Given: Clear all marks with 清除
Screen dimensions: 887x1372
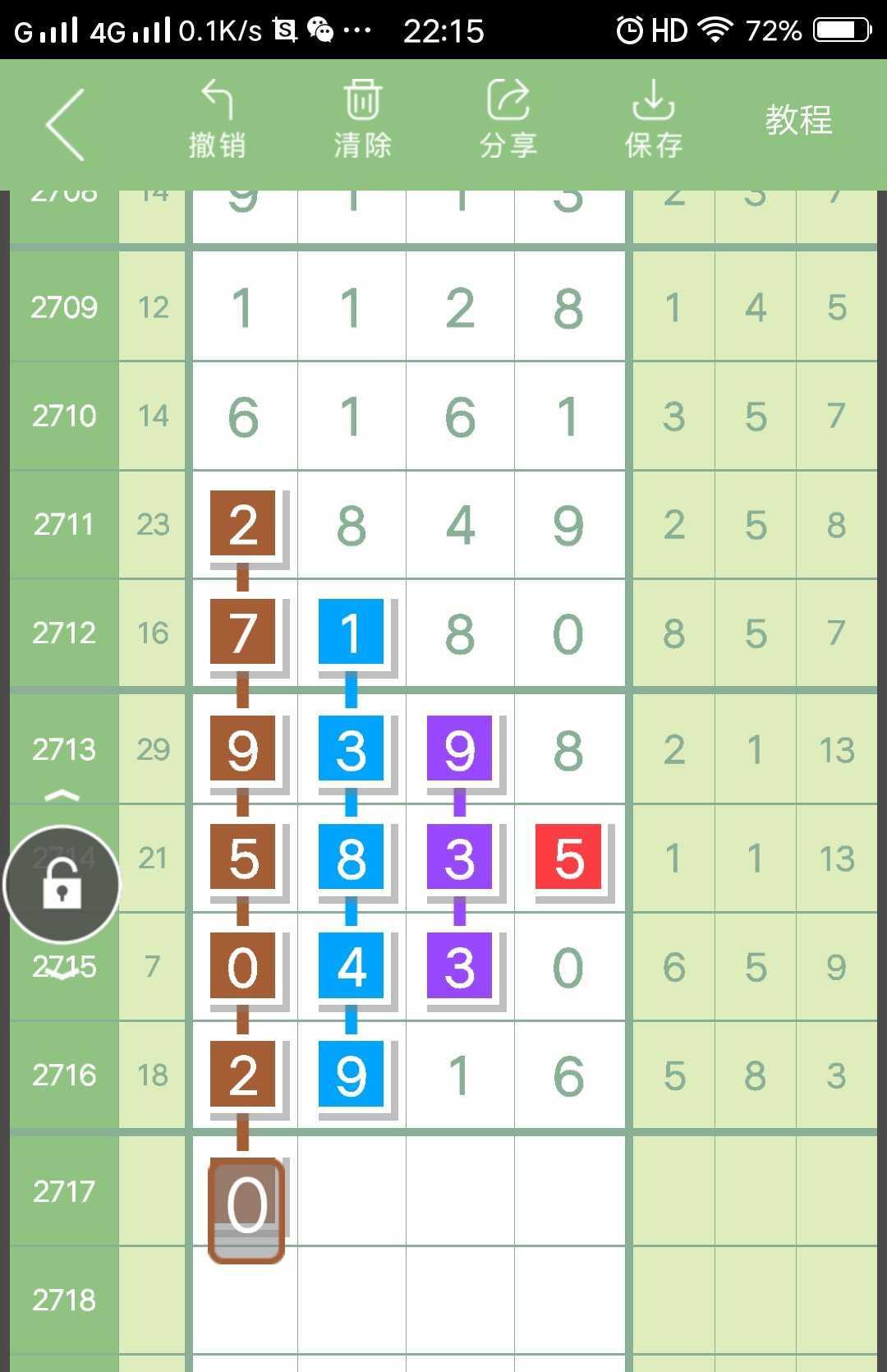Looking at the screenshot, I should pos(362,120).
